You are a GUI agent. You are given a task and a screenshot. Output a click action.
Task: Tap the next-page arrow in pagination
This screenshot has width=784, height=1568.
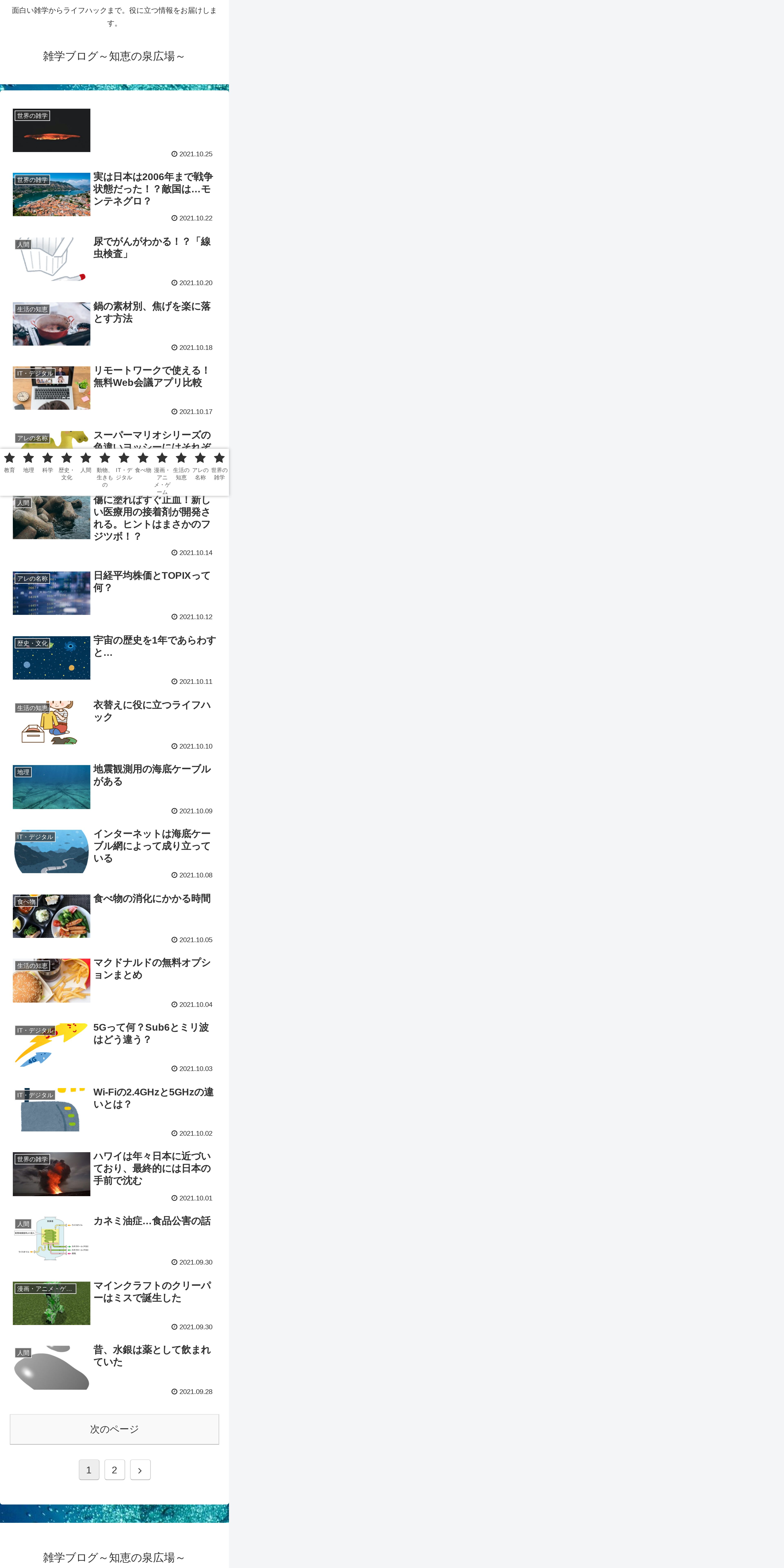click(x=140, y=1470)
